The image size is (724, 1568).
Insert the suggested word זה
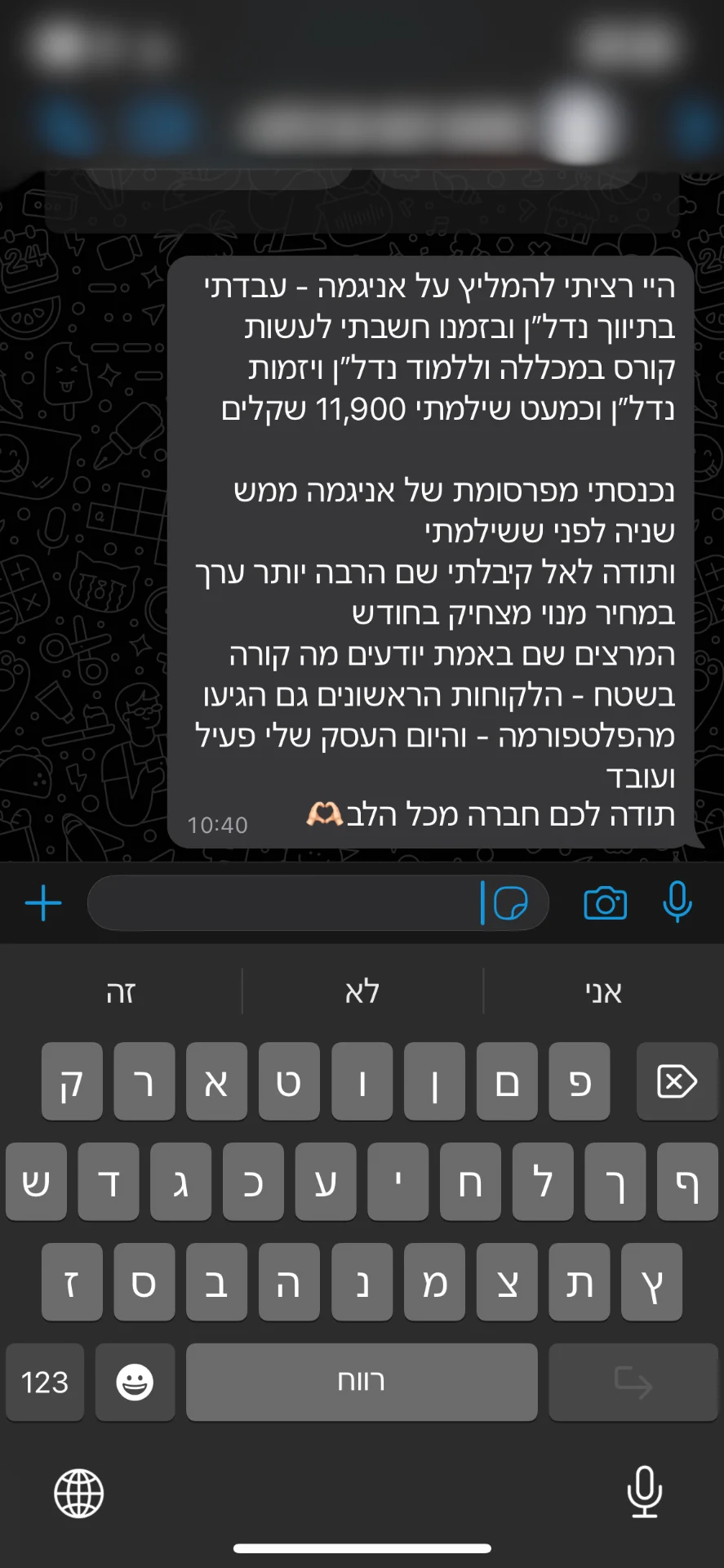[121, 991]
